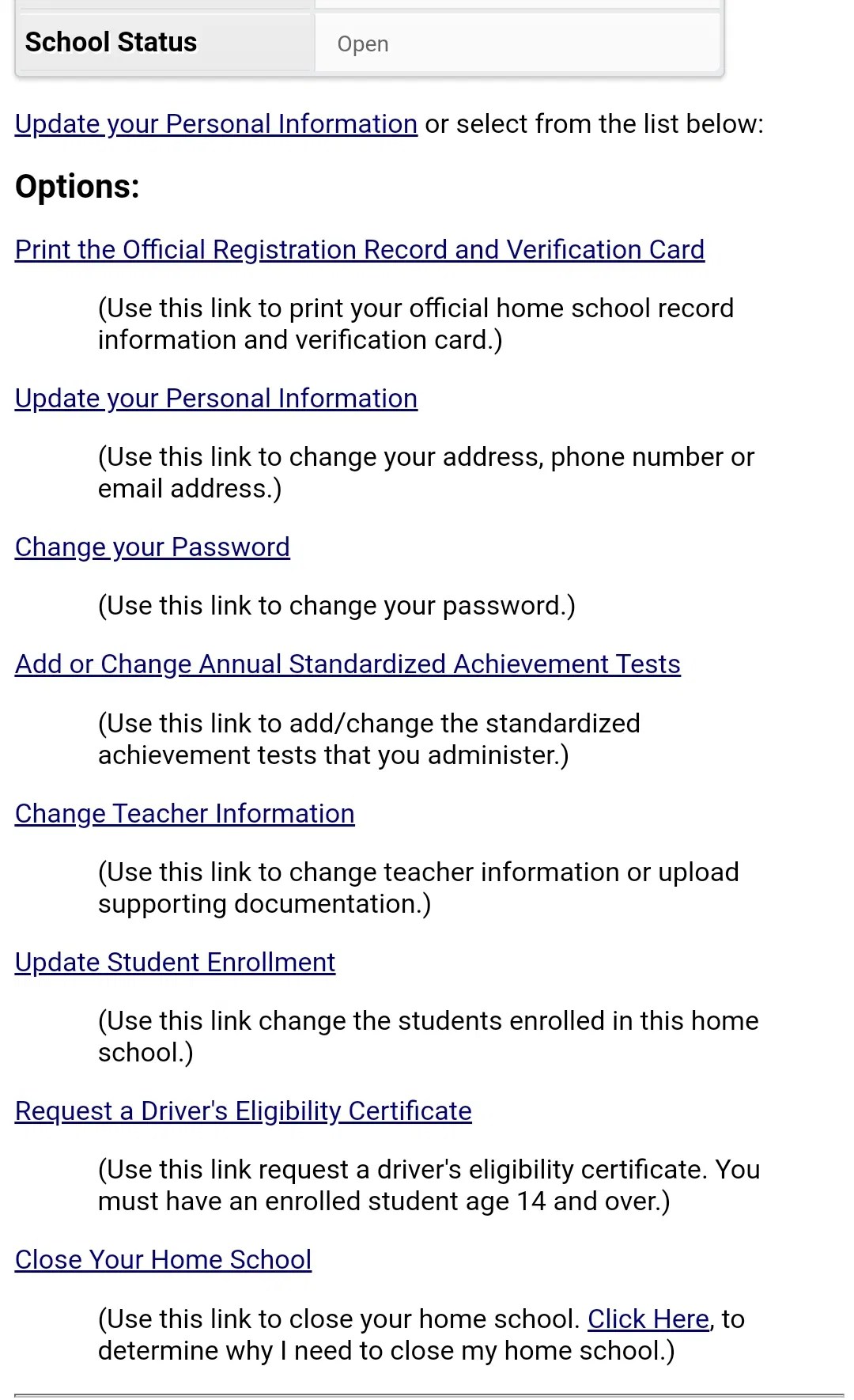
Task: Click the School Status row label
Action: (x=109, y=42)
